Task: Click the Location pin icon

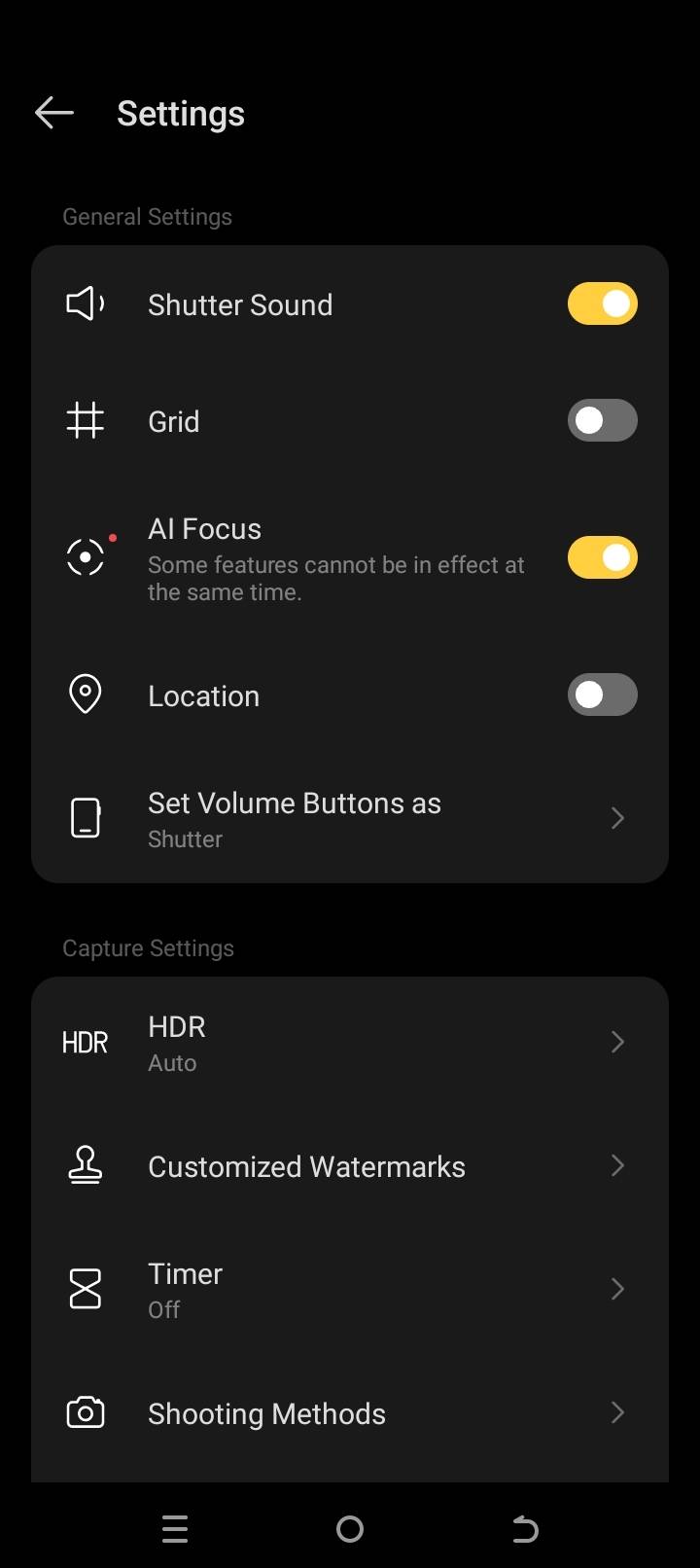Action: (x=86, y=695)
